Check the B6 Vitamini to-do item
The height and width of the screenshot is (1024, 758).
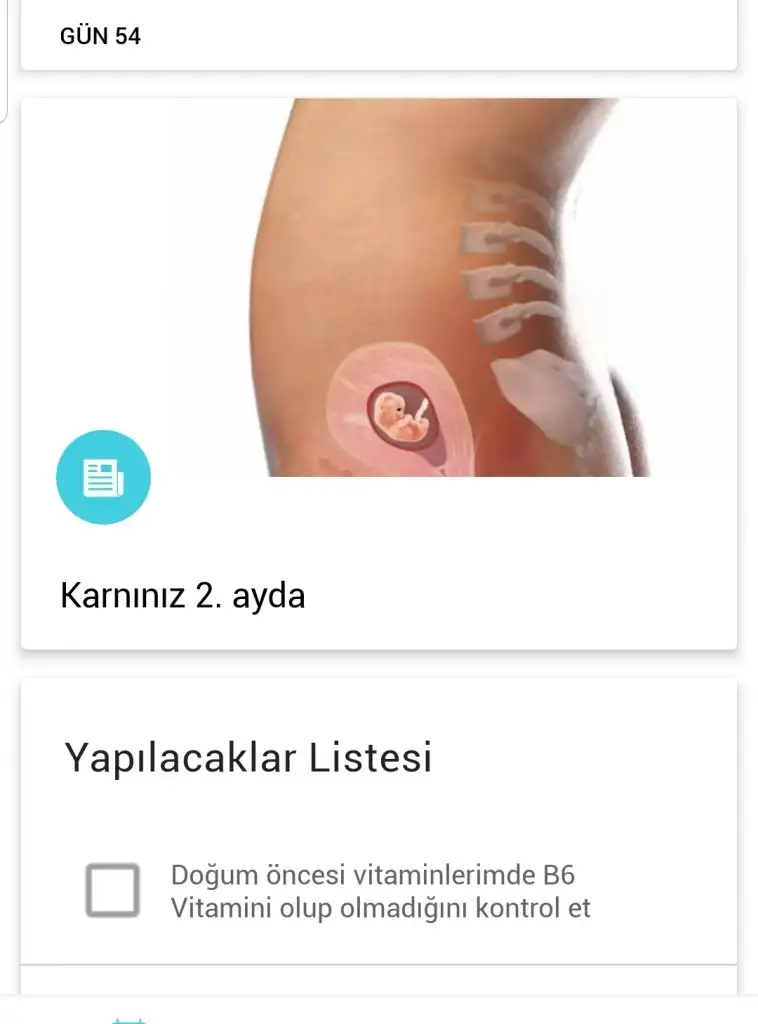click(x=112, y=889)
